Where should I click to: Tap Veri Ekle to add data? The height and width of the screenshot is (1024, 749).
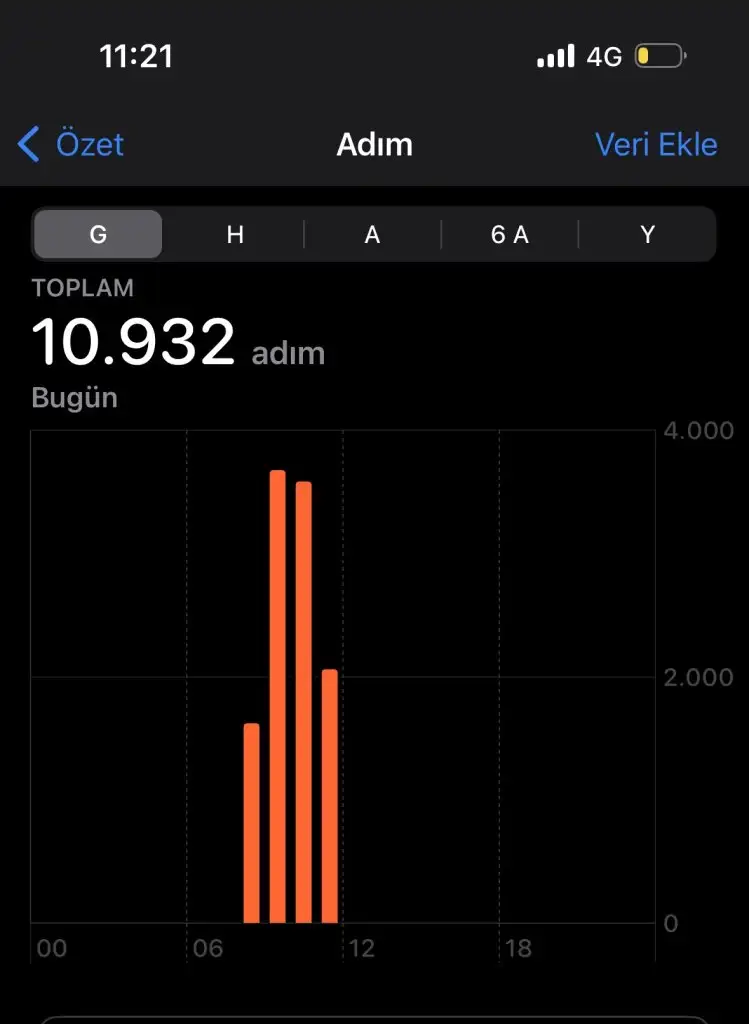pyautogui.click(x=656, y=145)
